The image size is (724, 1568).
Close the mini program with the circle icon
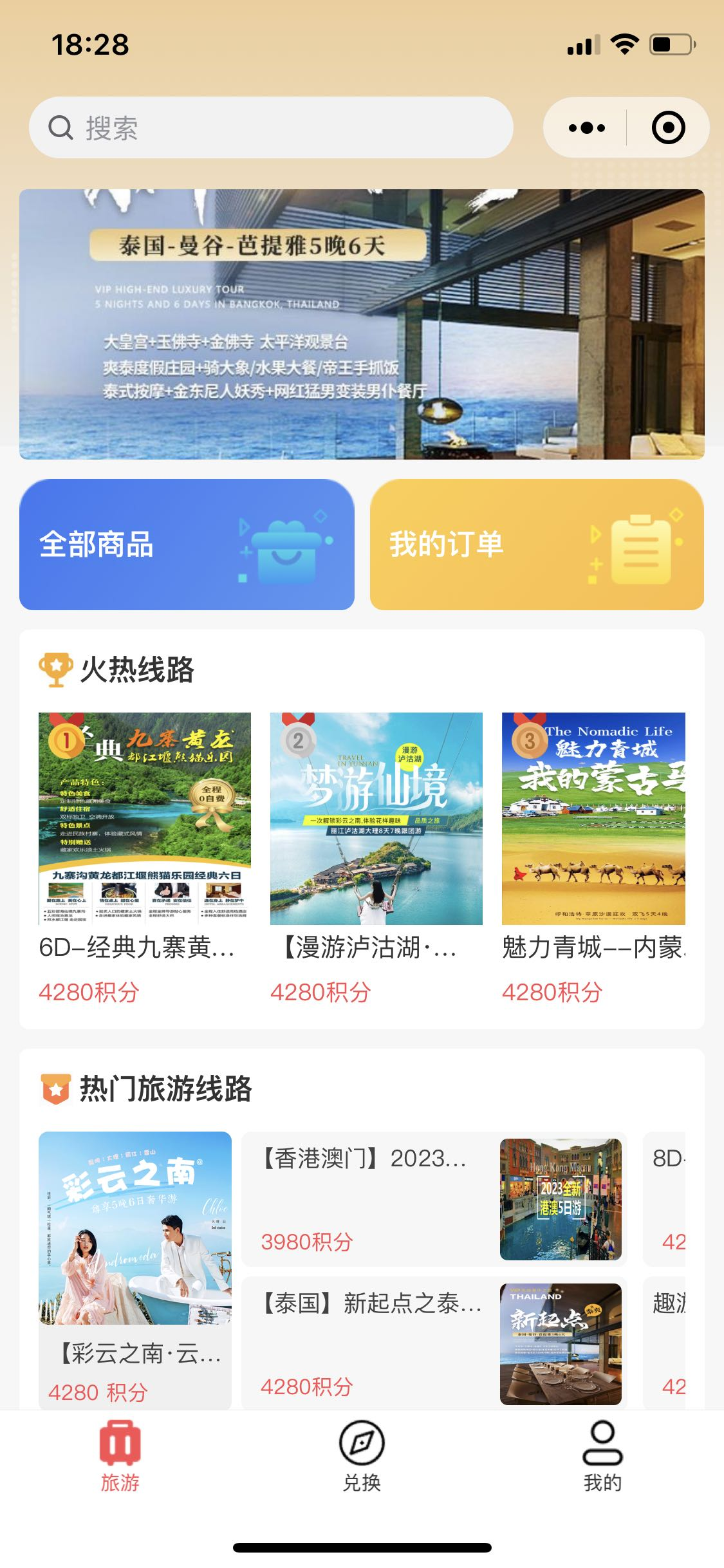[x=668, y=127]
